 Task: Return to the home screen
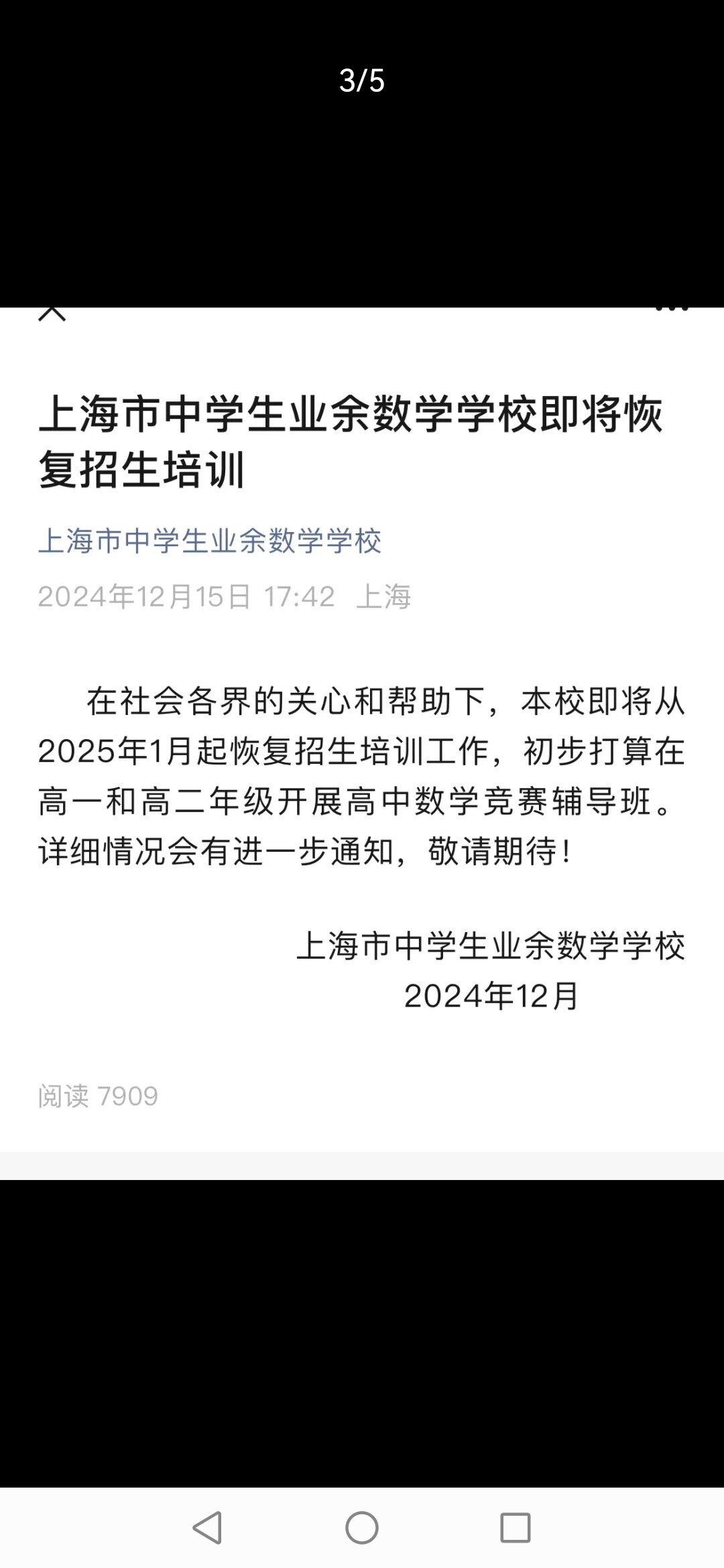point(362,1528)
